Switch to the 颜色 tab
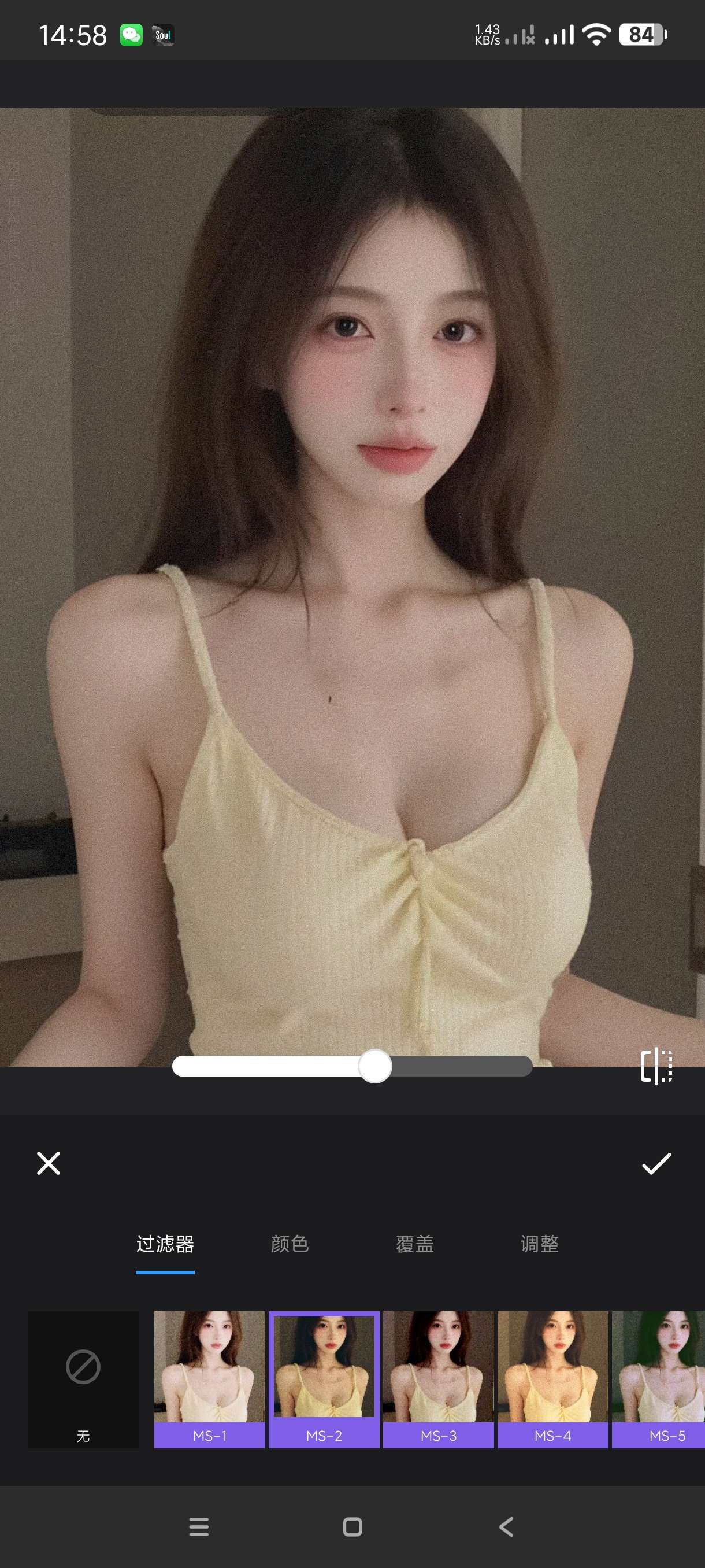The image size is (705, 1568). click(x=290, y=1244)
